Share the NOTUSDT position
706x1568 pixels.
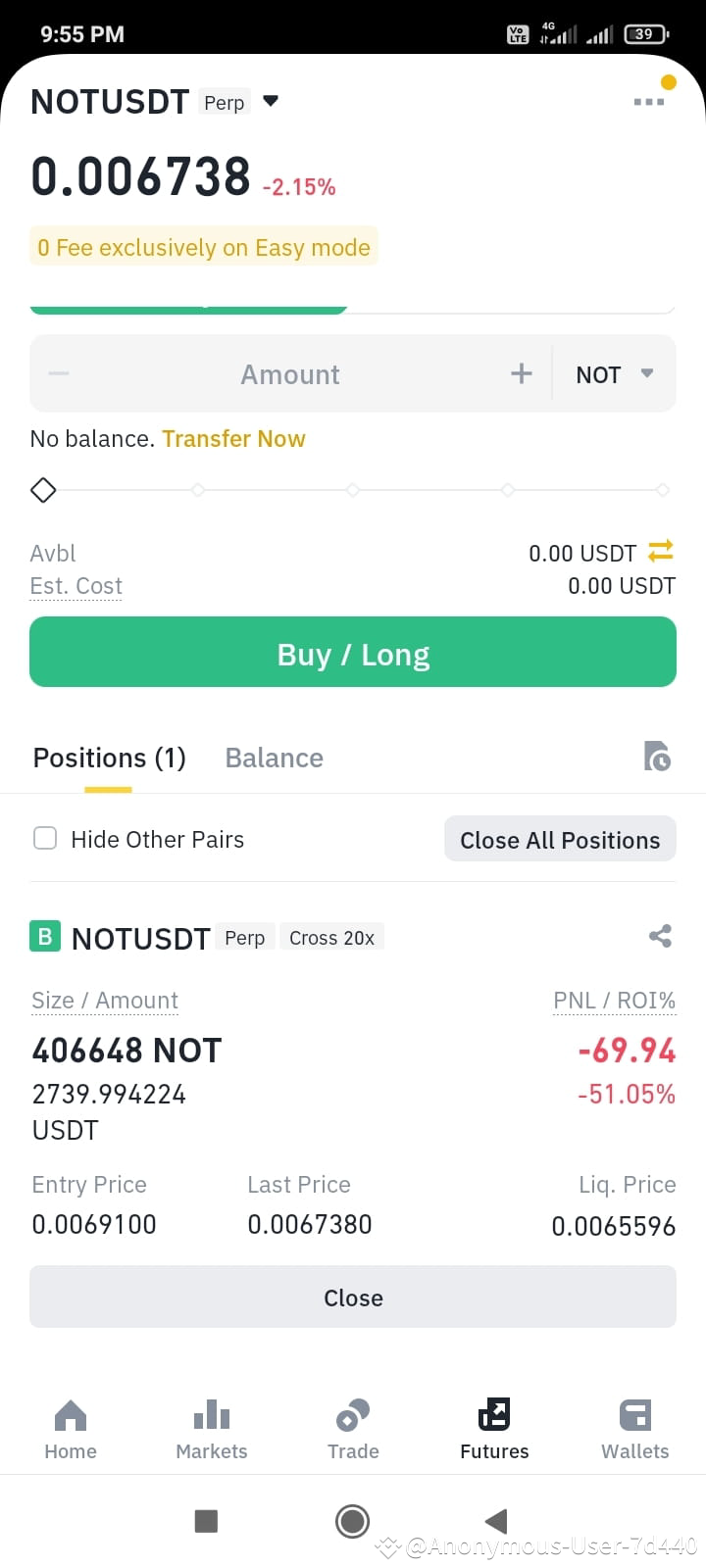(660, 936)
